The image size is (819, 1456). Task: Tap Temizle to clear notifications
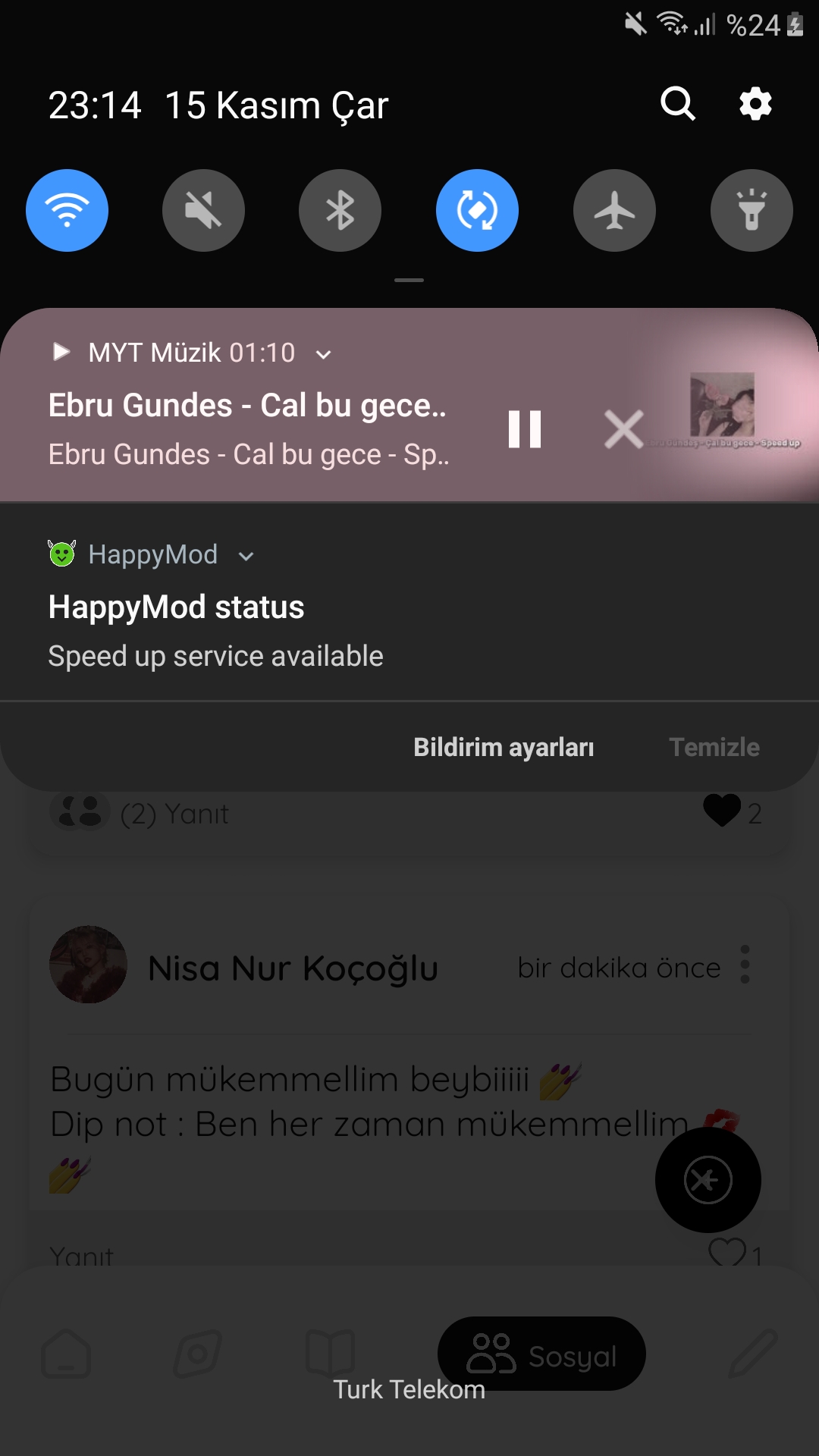click(714, 747)
